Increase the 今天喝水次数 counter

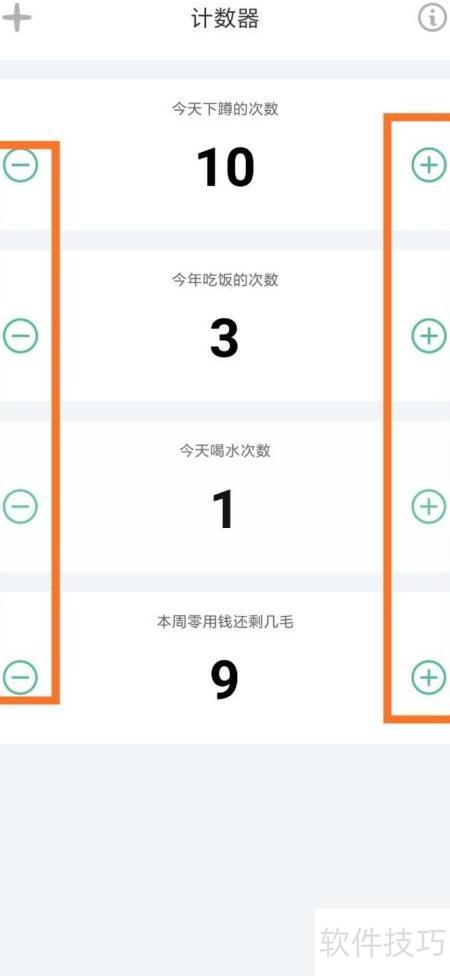click(429, 507)
